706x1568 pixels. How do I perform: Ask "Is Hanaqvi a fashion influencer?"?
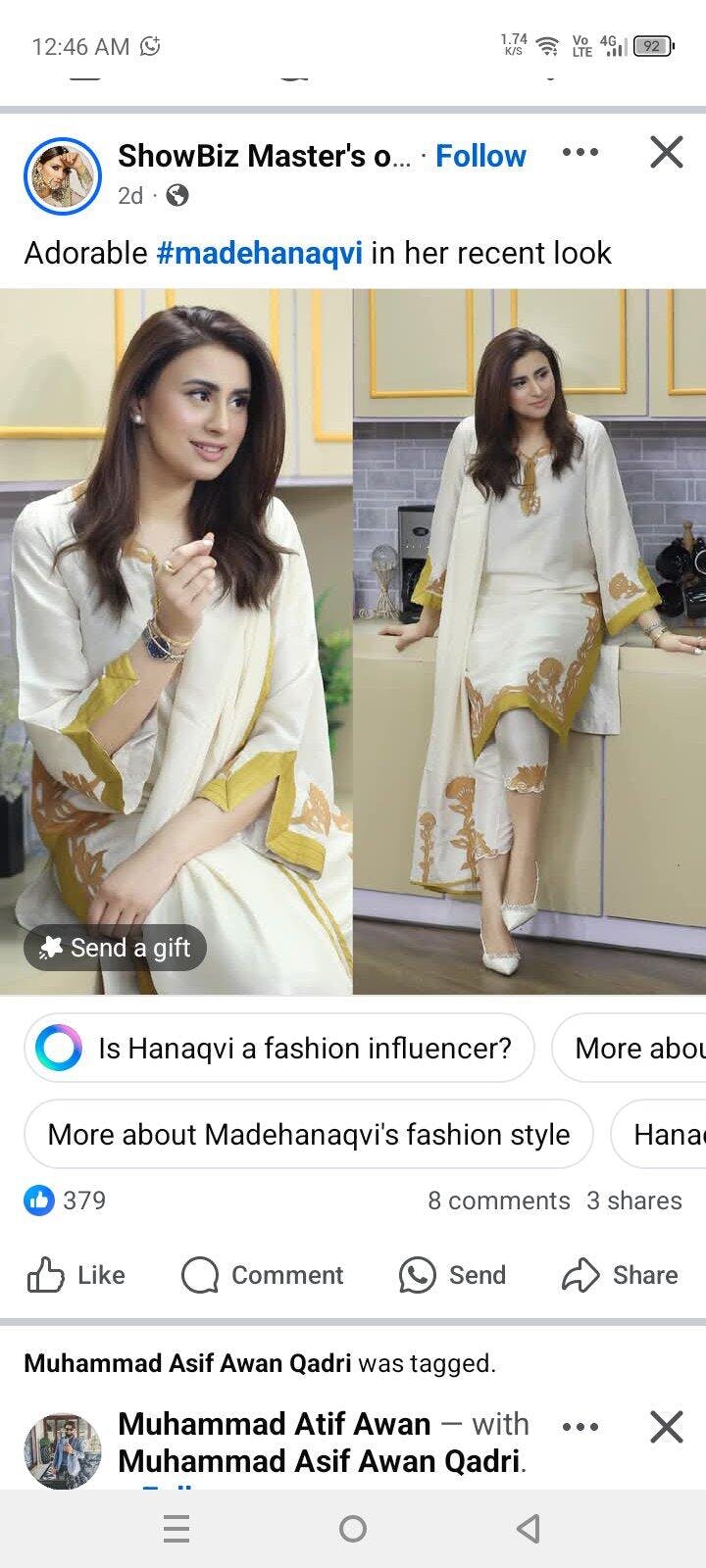(x=279, y=1048)
